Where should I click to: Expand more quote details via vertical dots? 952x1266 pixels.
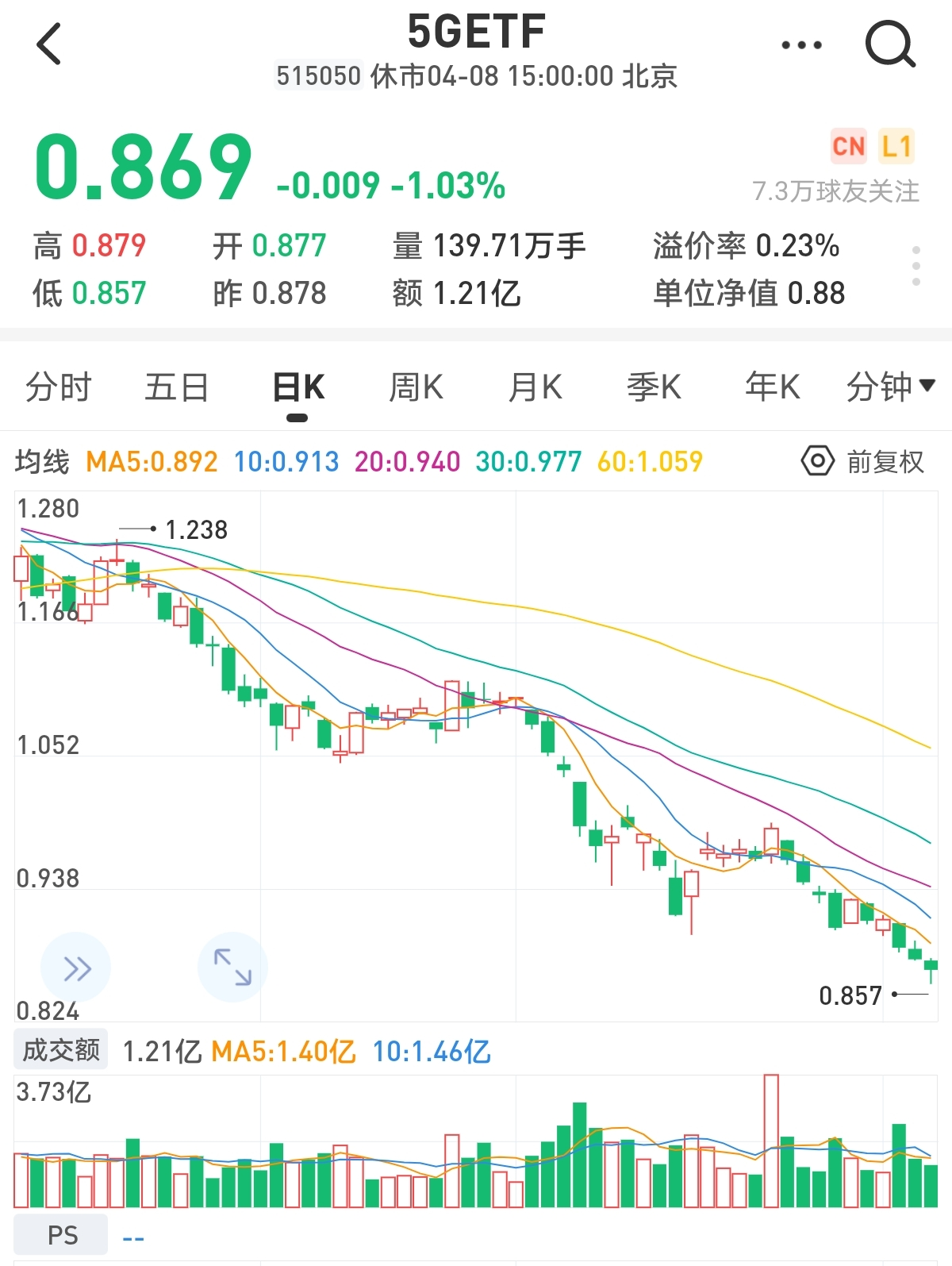pyautogui.click(x=916, y=266)
